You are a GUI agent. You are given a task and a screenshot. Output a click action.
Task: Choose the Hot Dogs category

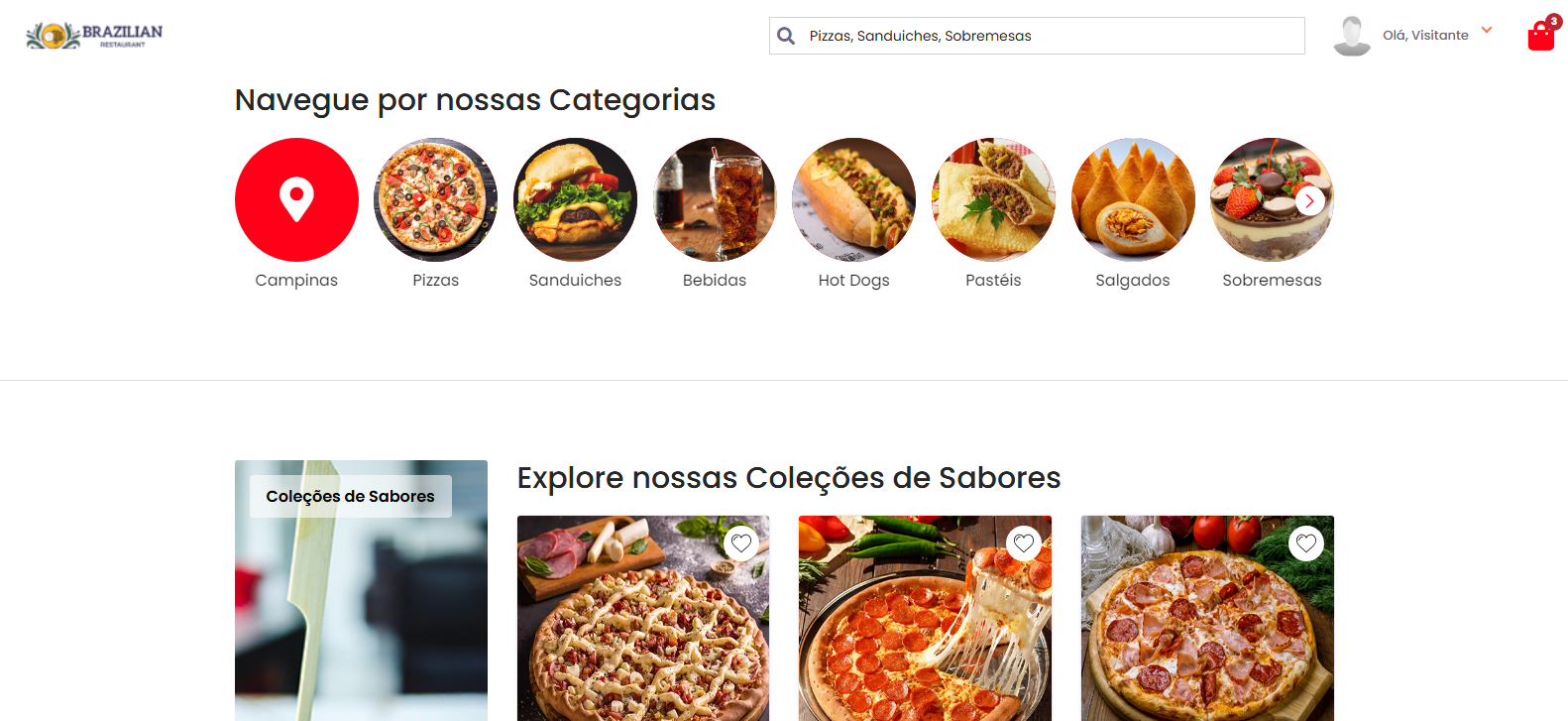tap(853, 199)
